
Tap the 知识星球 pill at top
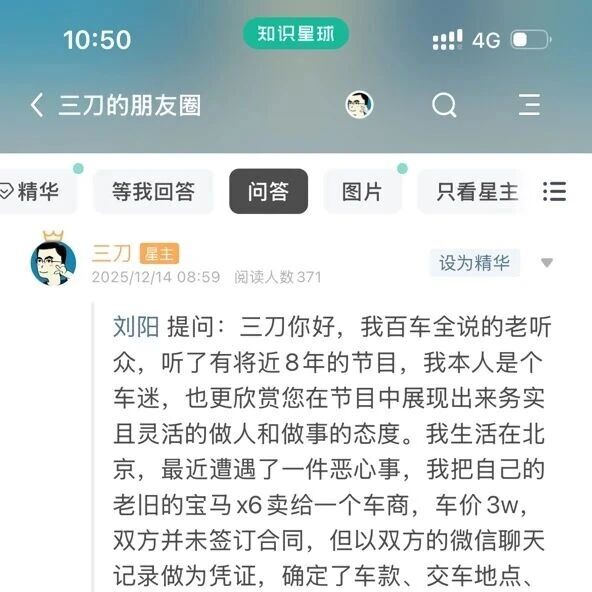click(296, 34)
